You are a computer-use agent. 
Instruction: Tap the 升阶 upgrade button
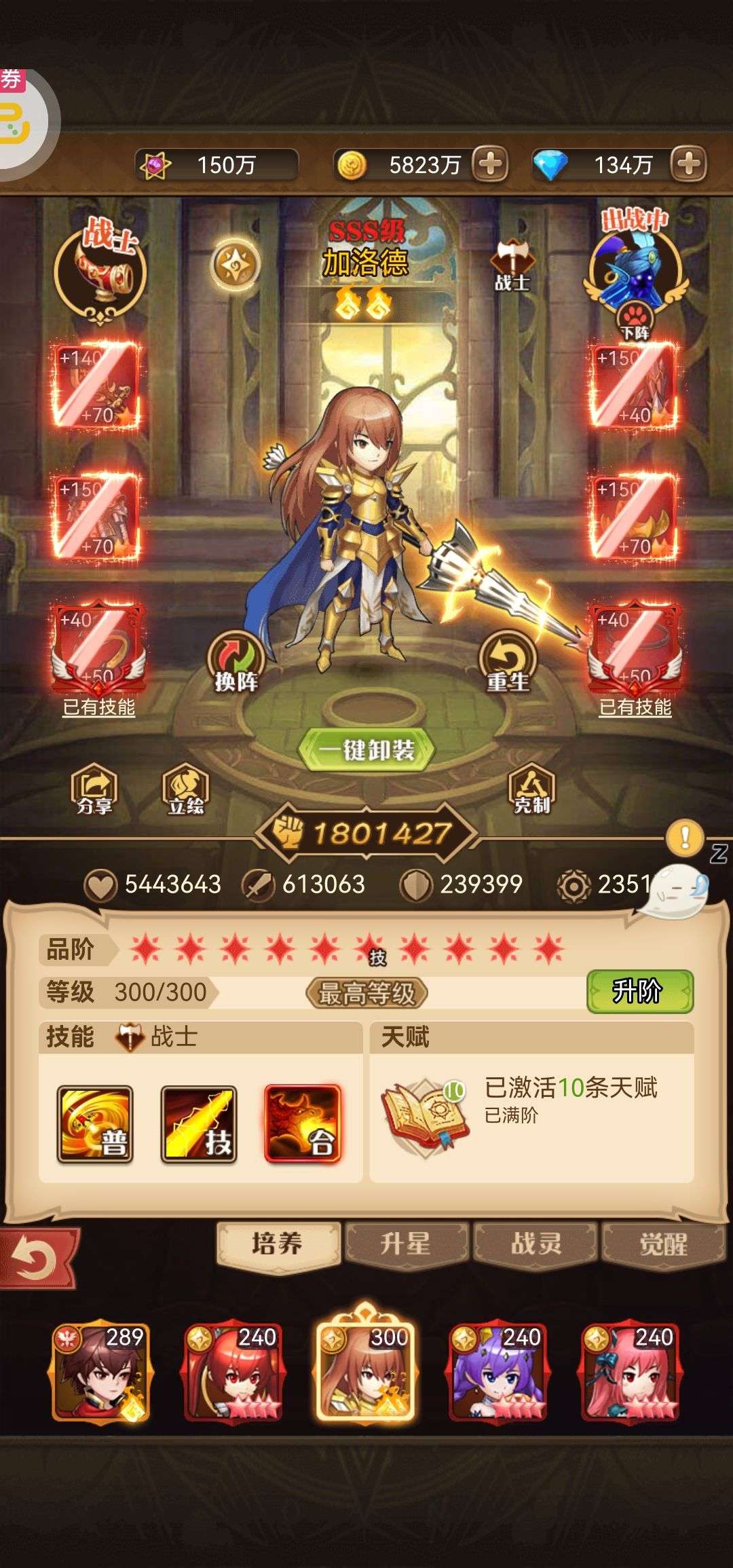(x=640, y=991)
